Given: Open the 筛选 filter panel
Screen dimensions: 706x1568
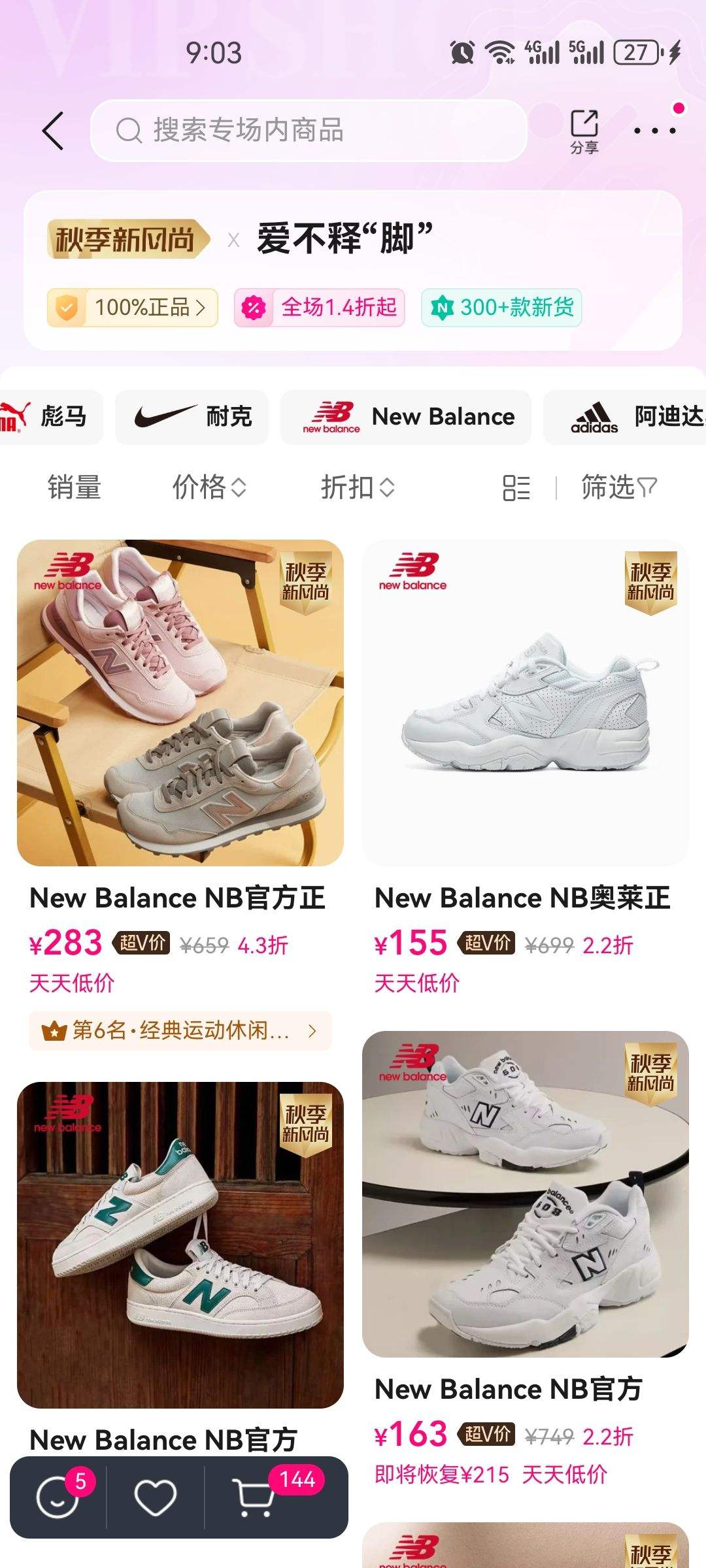Looking at the screenshot, I should tap(618, 487).
